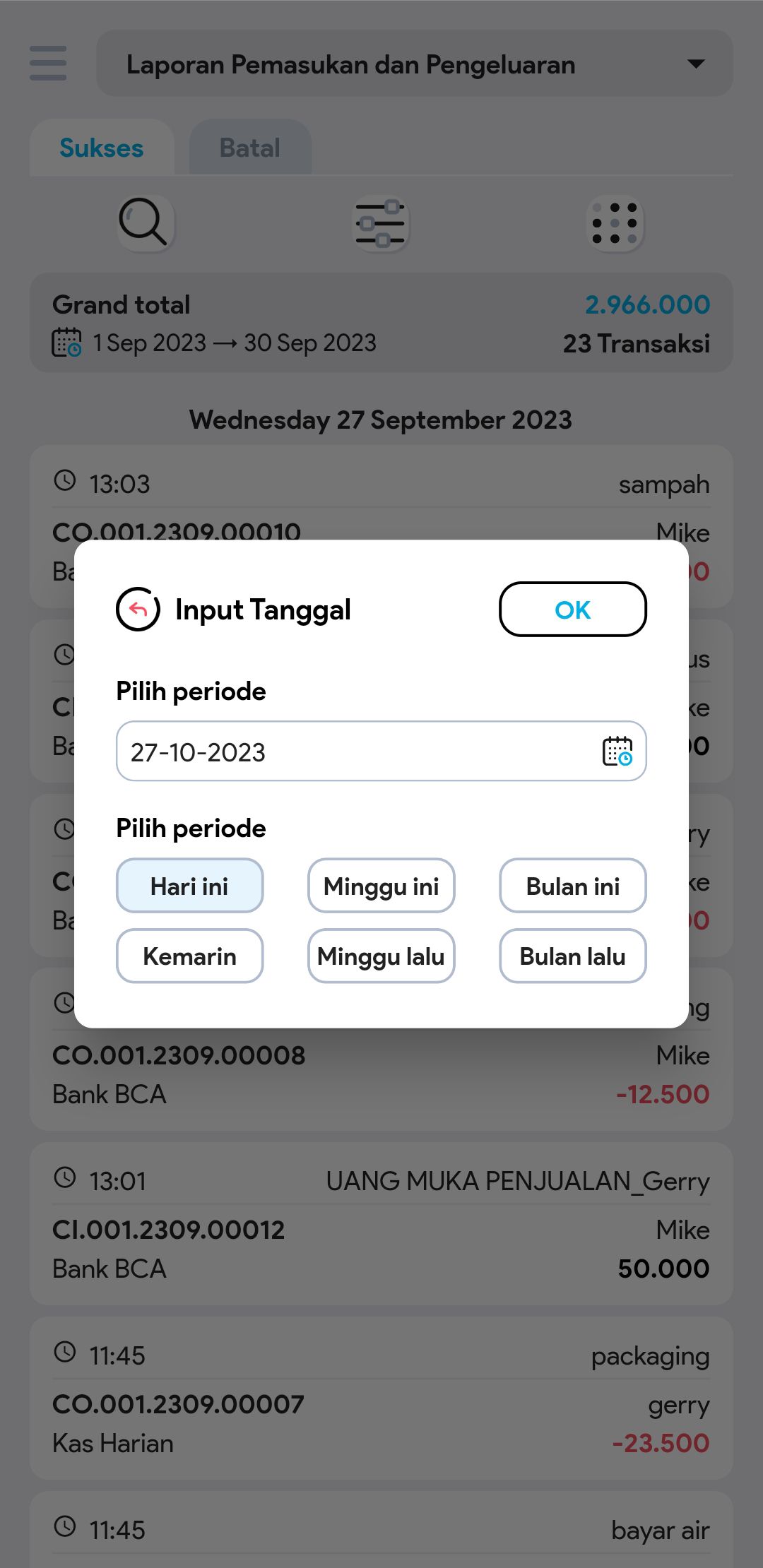Tap the back arrow beside Input Tanggal
The height and width of the screenshot is (1568, 763).
click(x=138, y=609)
